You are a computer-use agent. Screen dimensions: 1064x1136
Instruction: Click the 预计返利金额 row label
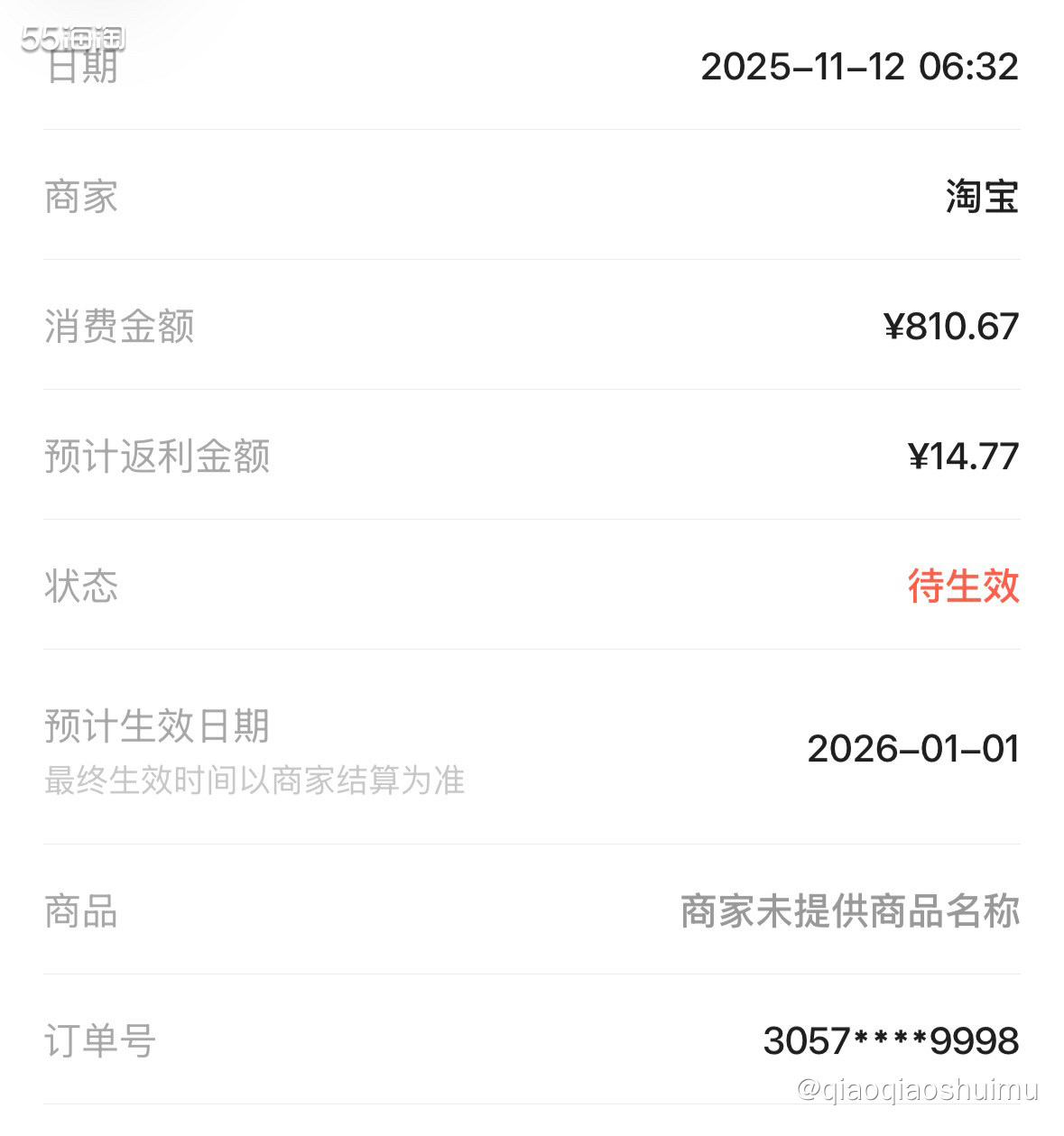click(x=160, y=457)
